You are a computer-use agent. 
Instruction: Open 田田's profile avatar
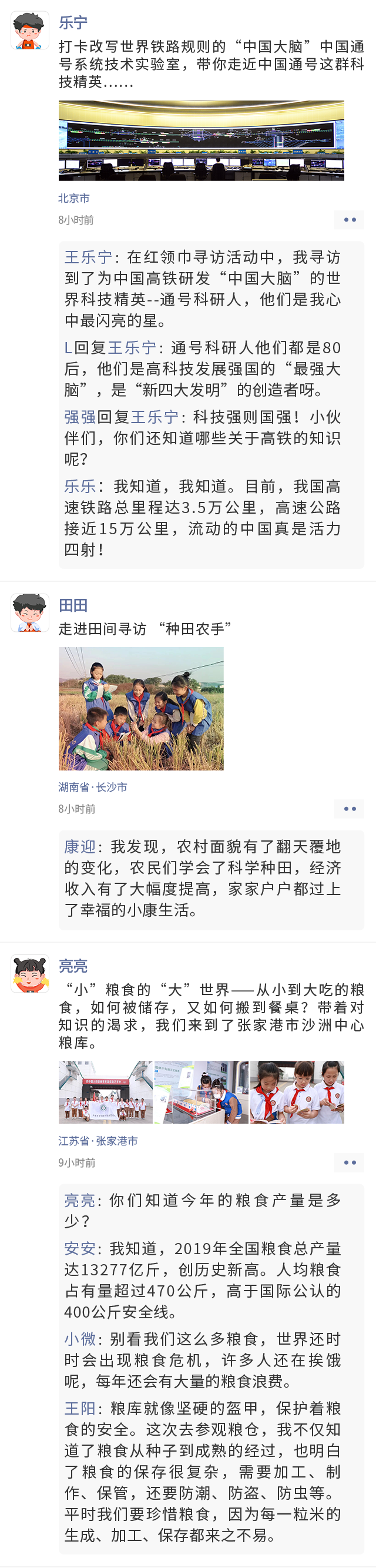30,612
